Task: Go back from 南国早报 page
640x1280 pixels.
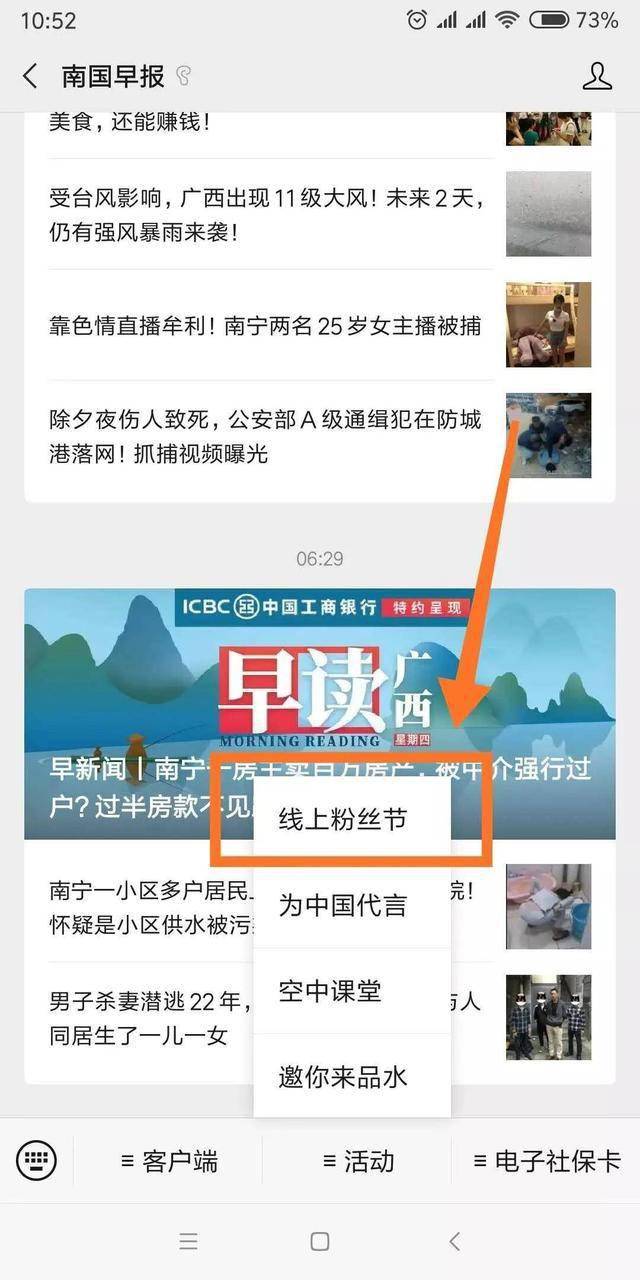Action: point(30,76)
